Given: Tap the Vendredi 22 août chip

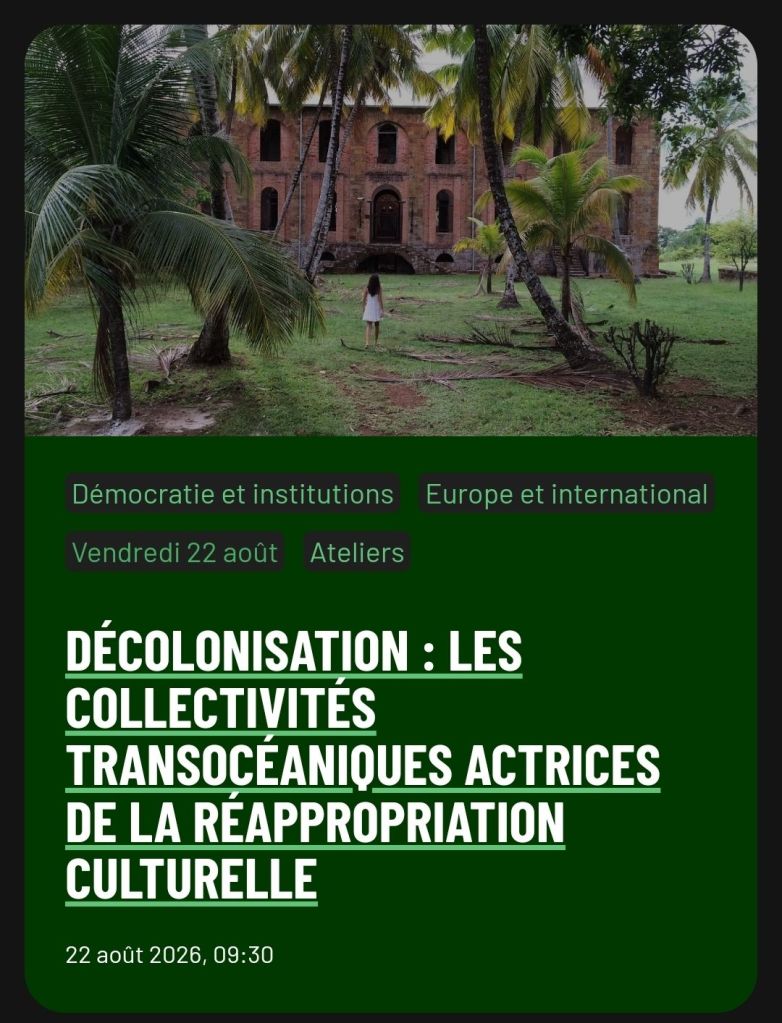Looking at the screenshot, I should pyautogui.click(x=175, y=552).
